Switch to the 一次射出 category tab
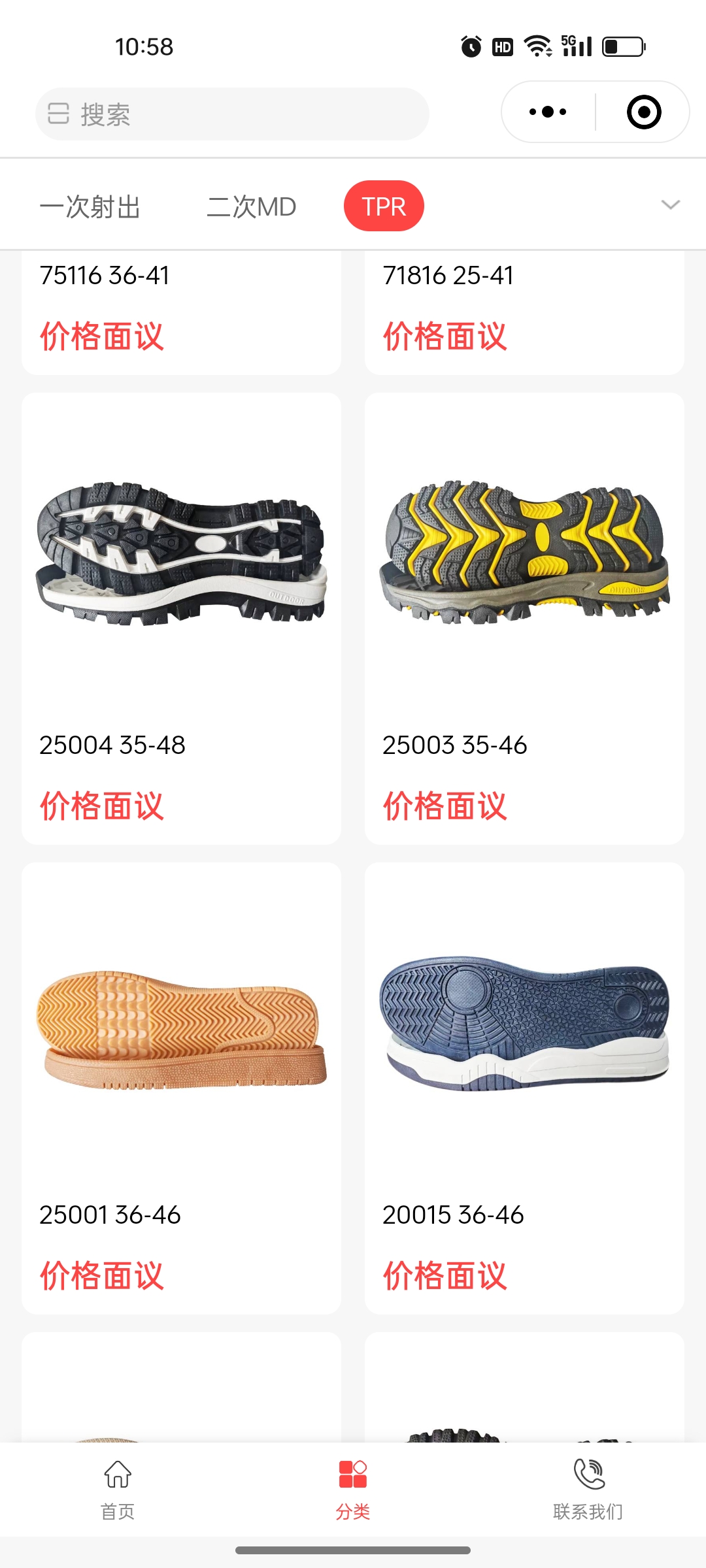Image resolution: width=706 pixels, height=1568 pixels. tap(90, 206)
